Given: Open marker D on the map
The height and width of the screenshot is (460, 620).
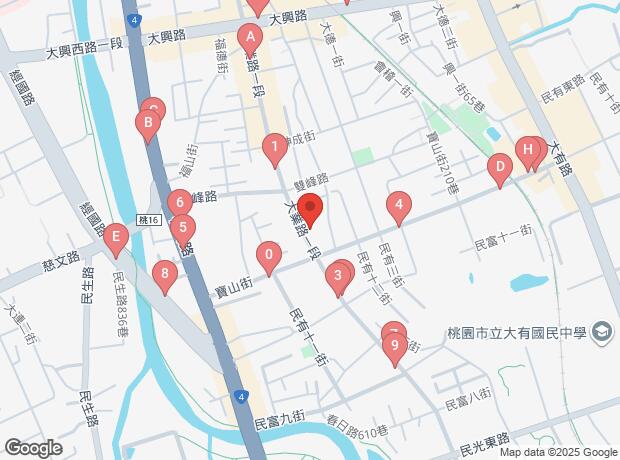Looking at the screenshot, I should (497, 166).
